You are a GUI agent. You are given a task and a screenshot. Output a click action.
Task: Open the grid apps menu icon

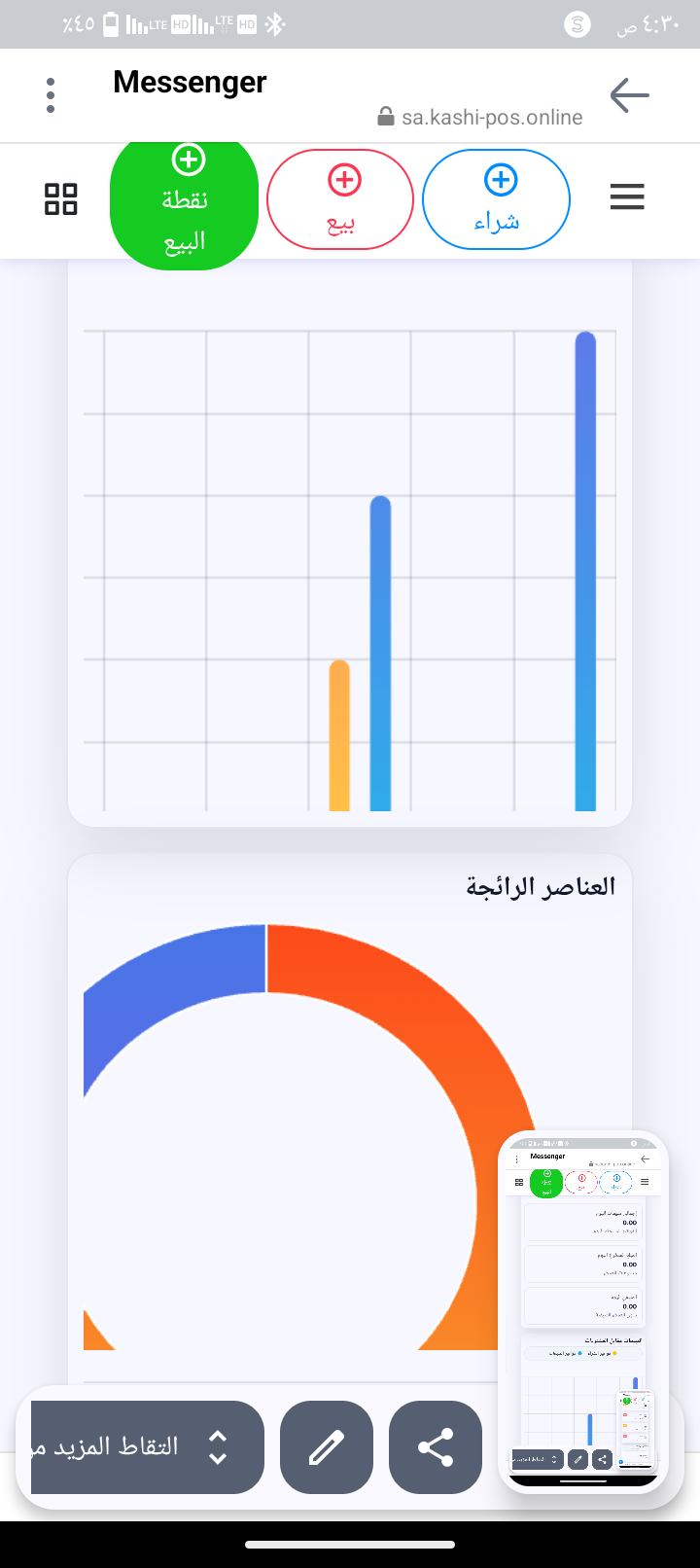61,199
